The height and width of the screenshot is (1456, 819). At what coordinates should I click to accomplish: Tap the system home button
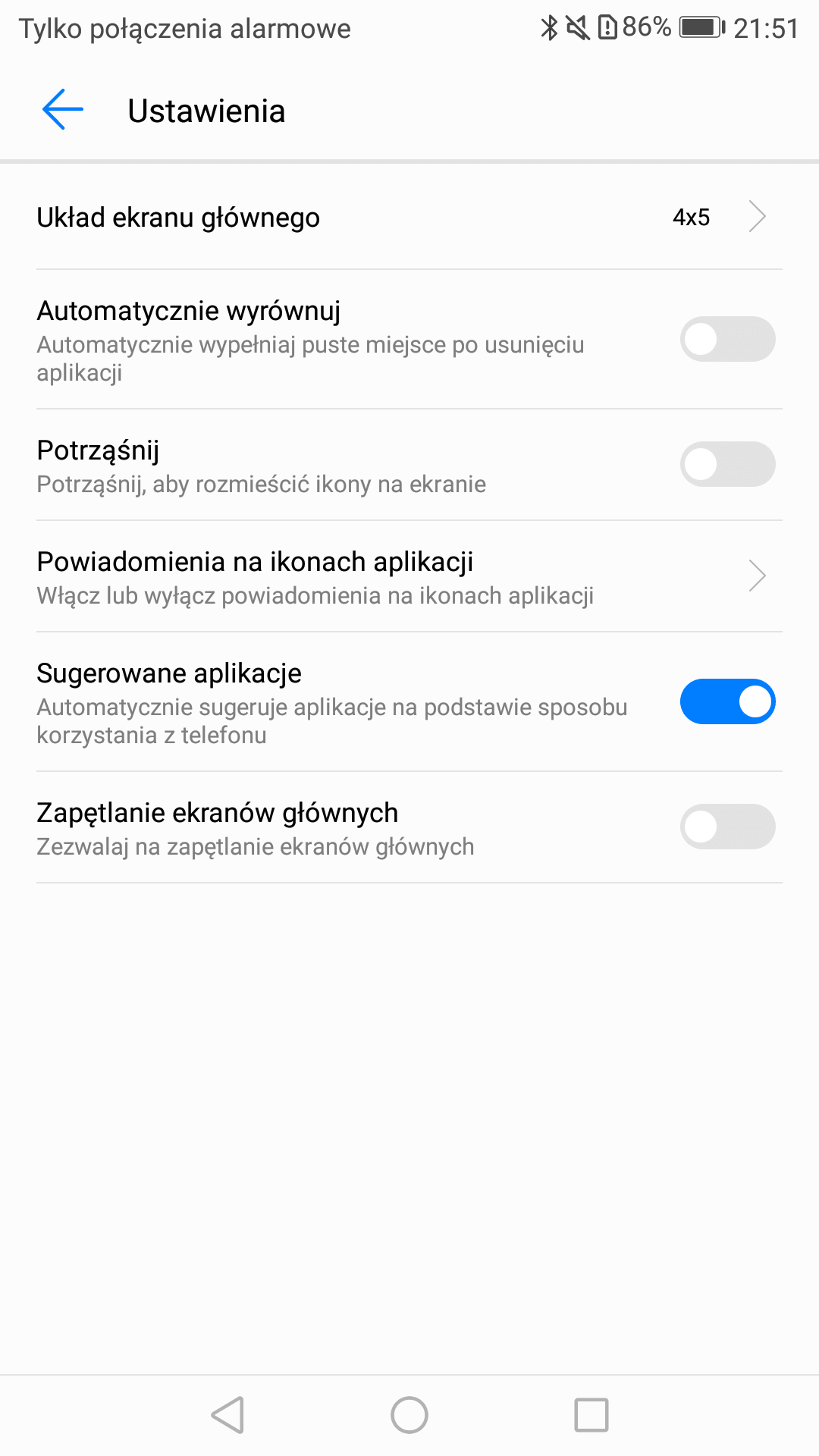pyautogui.click(x=409, y=1415)
